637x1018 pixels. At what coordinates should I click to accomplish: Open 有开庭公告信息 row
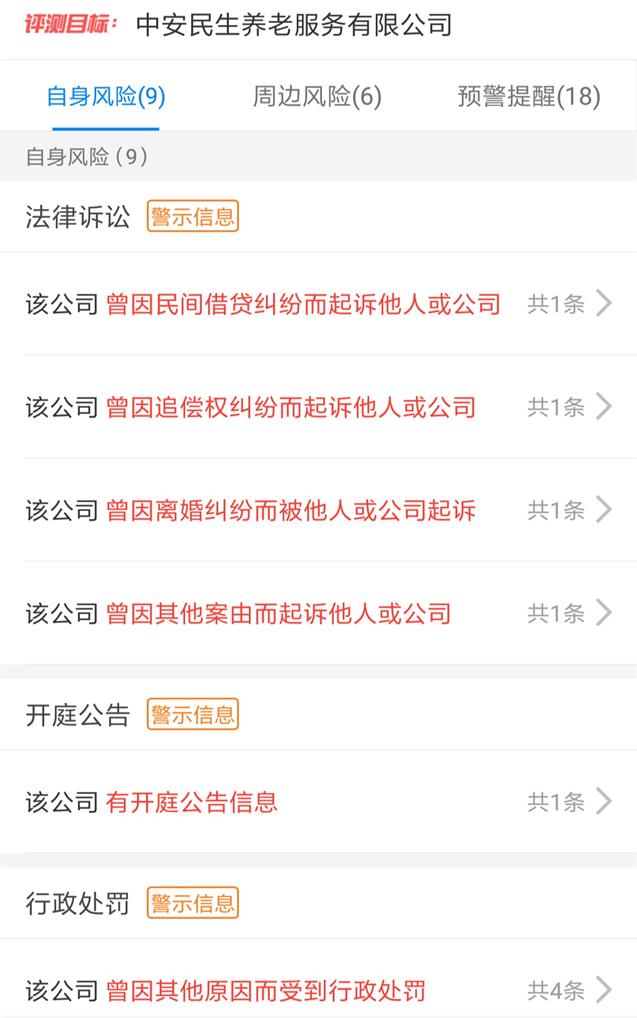pyautogui.click(x=318, y=802)
